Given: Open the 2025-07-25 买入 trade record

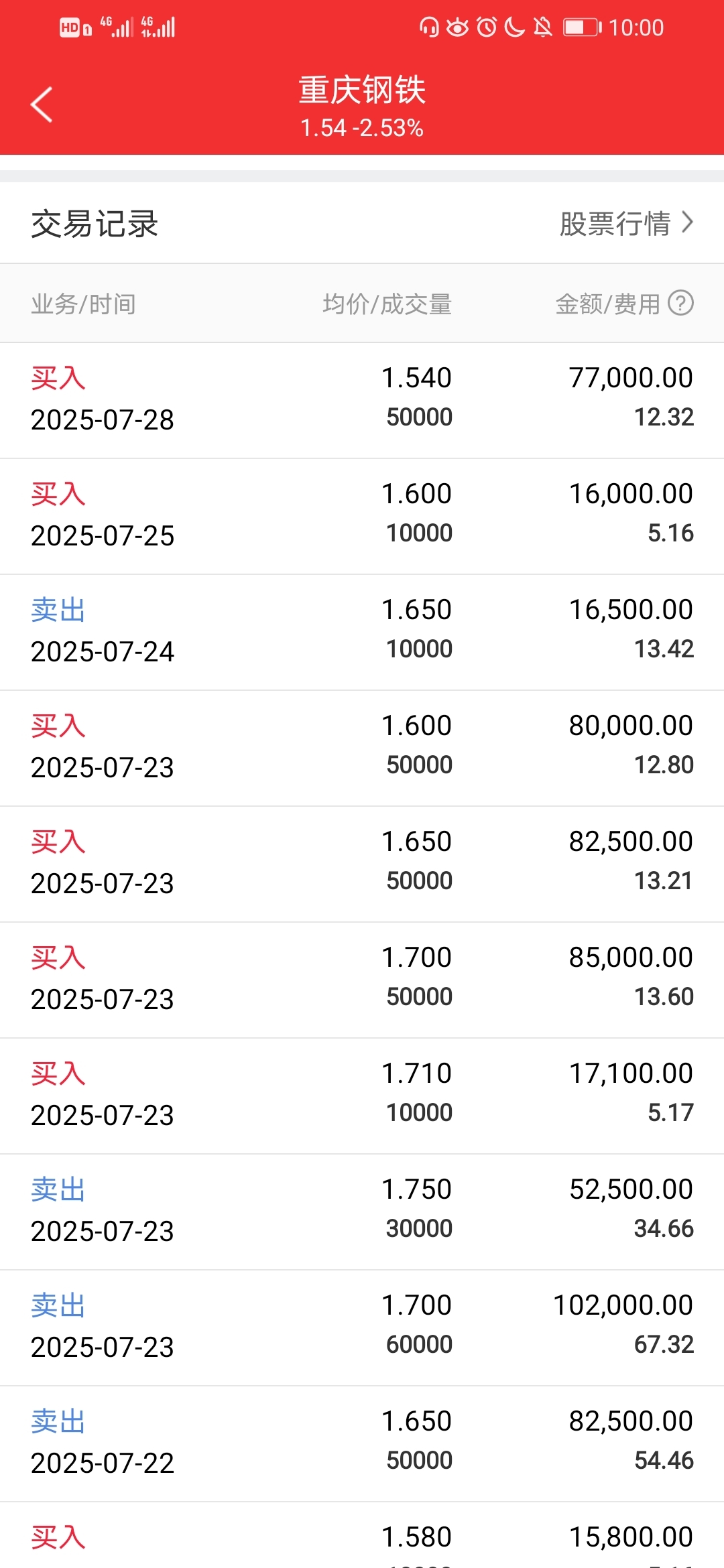Looking at the screenshot, I should coord(362,517).
